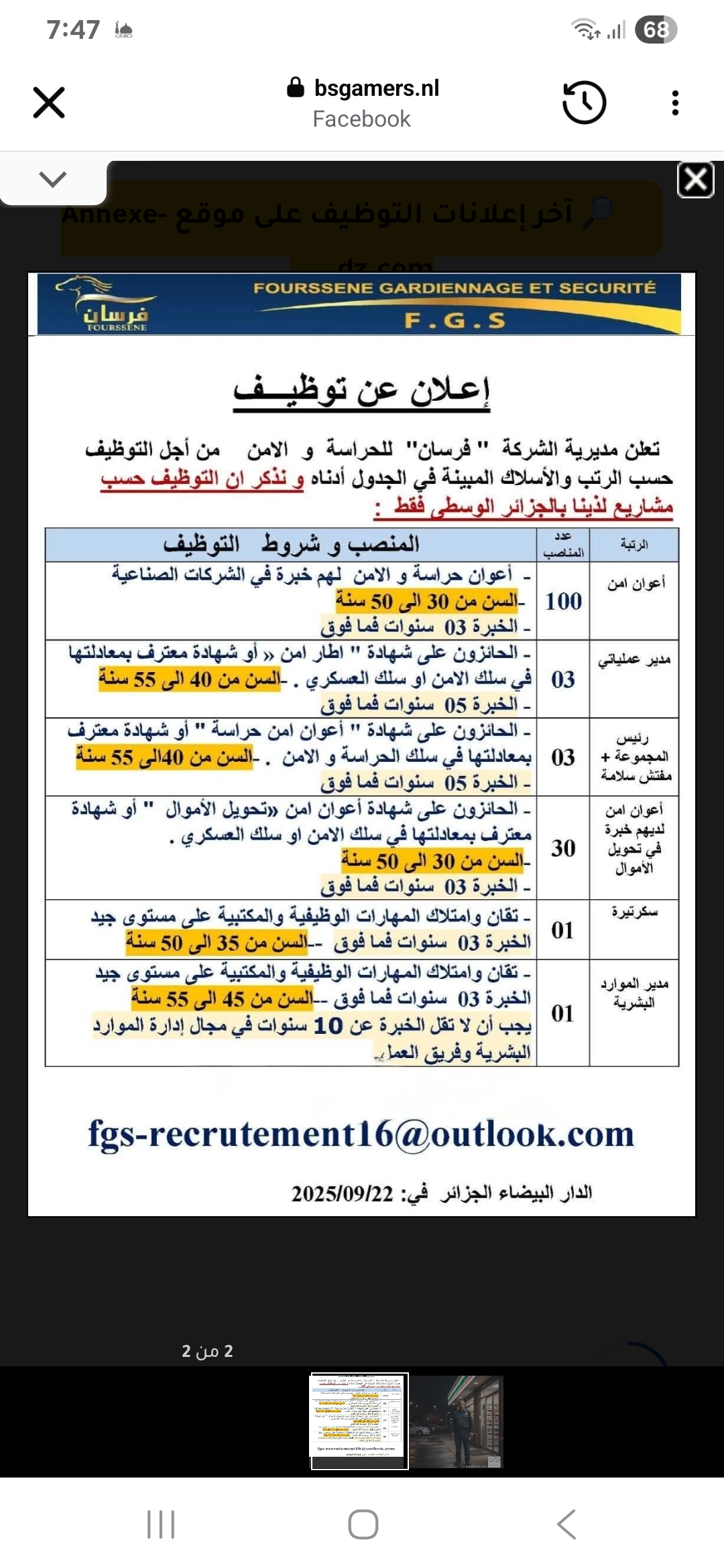Open the recent apps view

161,1524
